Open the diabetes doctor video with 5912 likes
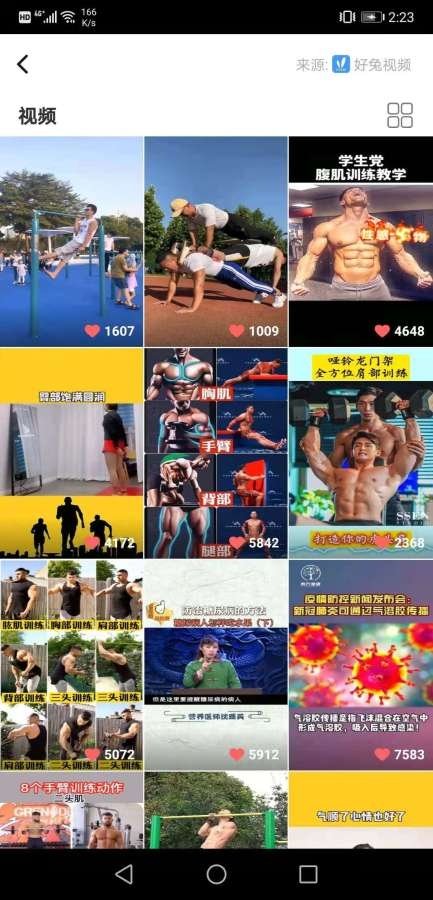This screenshot has width=433, height=900. (216, 665)
